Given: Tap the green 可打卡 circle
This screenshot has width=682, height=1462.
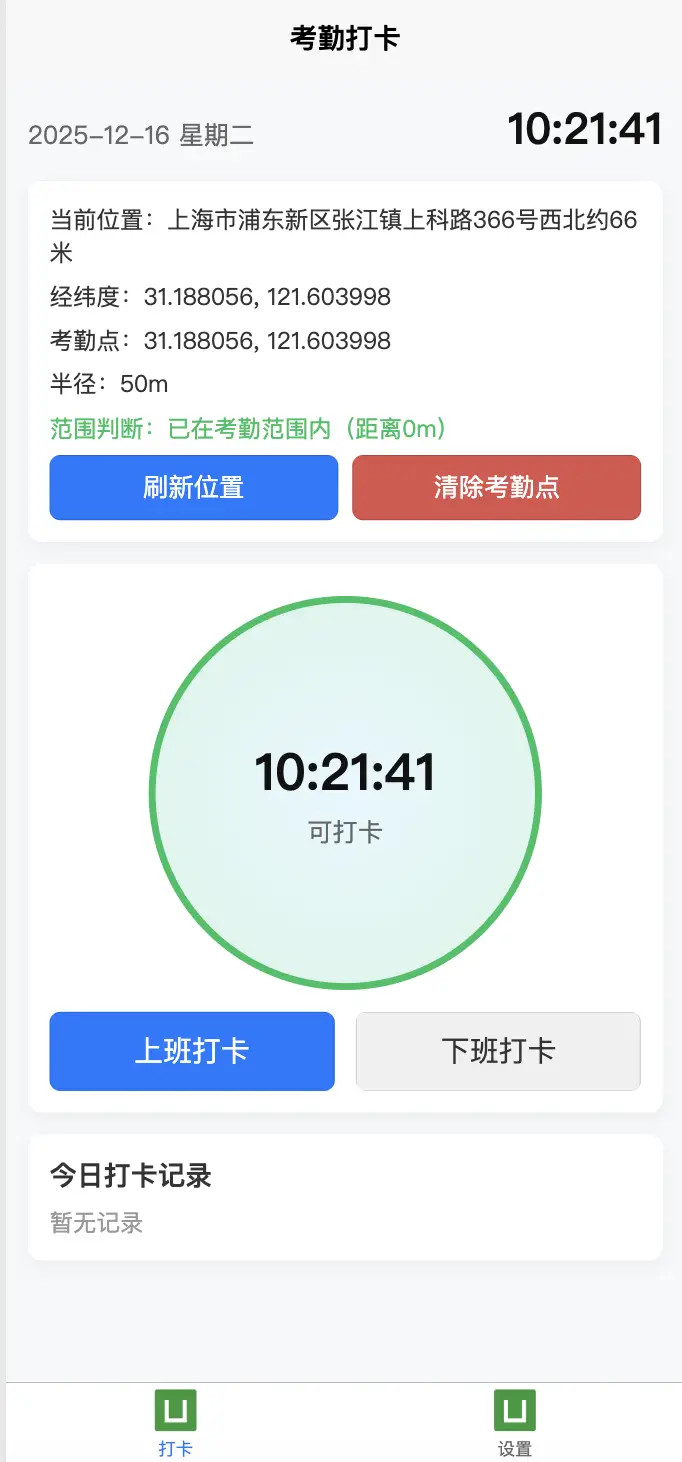Looking at the screenshot, I should [345, 793].
